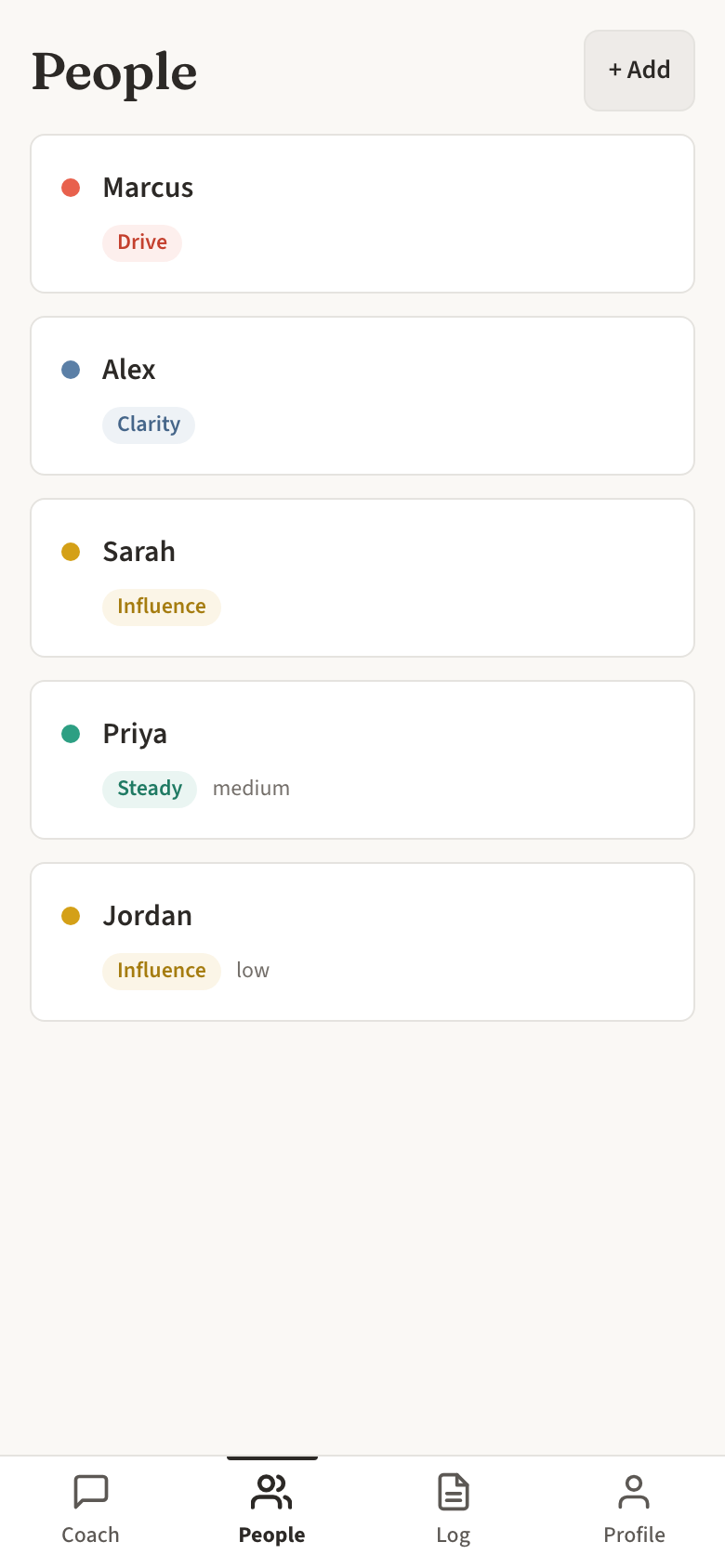The width and height of the screenshot is (725, 1568).
Task: Click Priya's green status dot
Action: tap(72, 734)
